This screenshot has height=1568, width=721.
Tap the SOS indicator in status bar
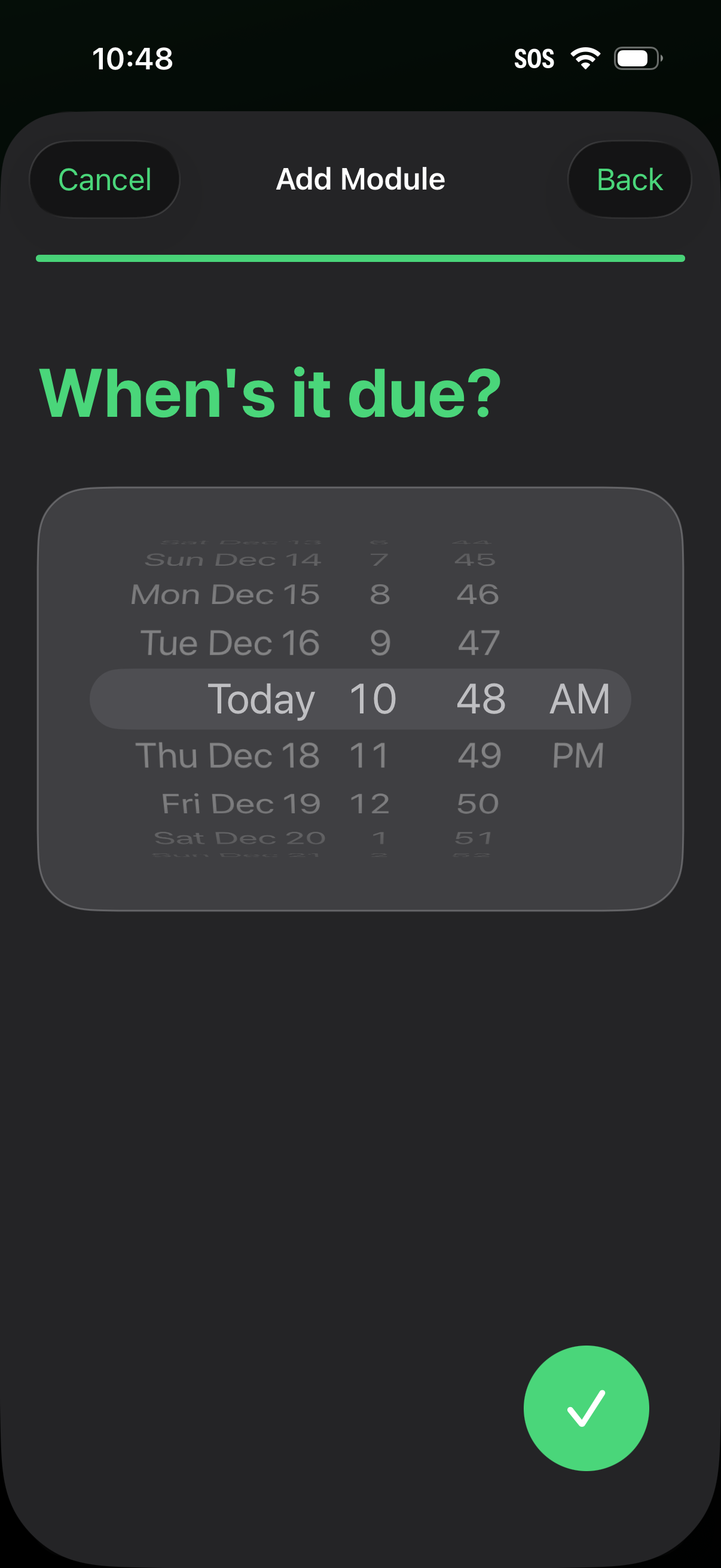tap(534, 57)
